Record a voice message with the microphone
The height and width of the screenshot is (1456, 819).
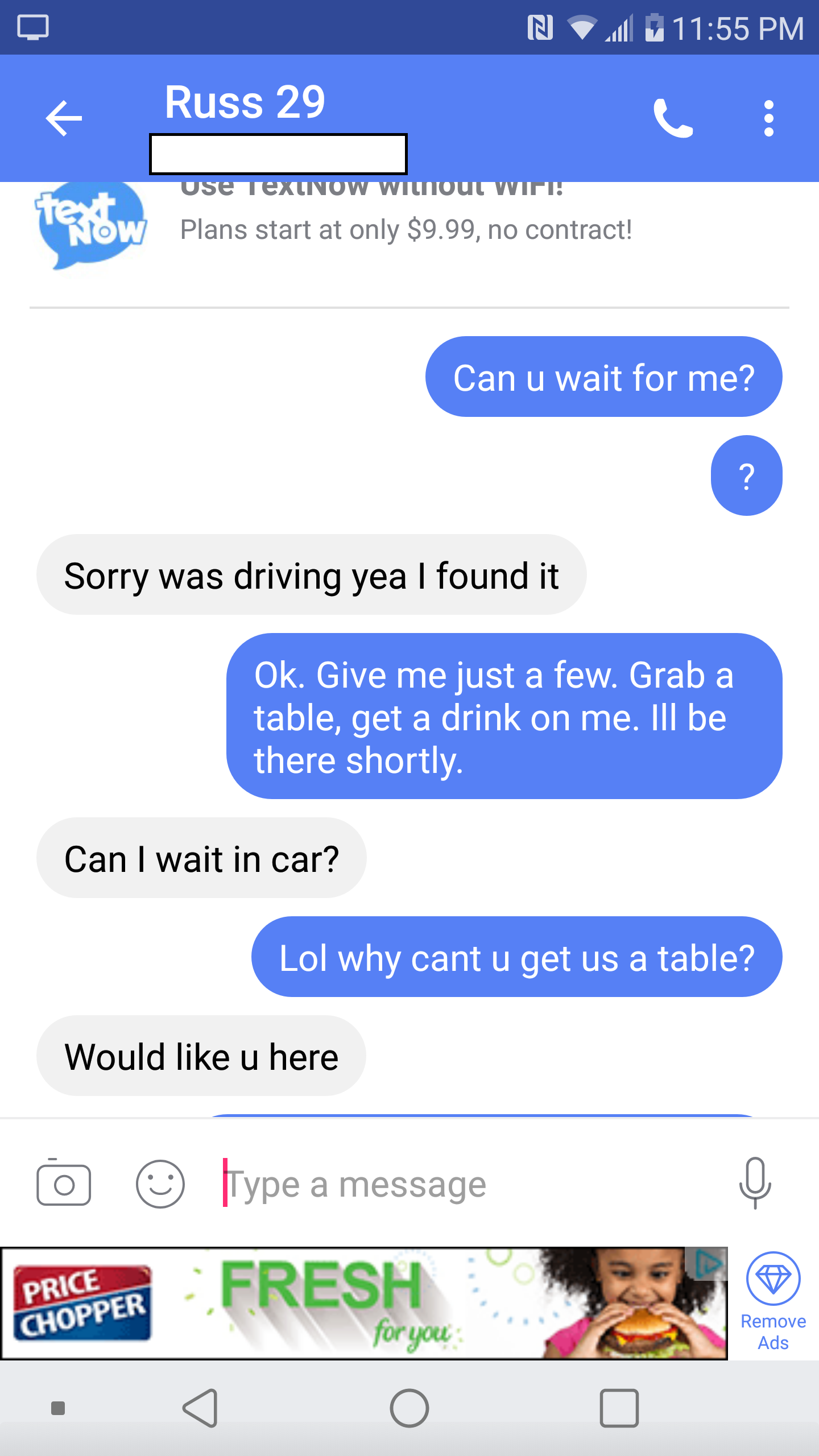[x=755, y=1183]
